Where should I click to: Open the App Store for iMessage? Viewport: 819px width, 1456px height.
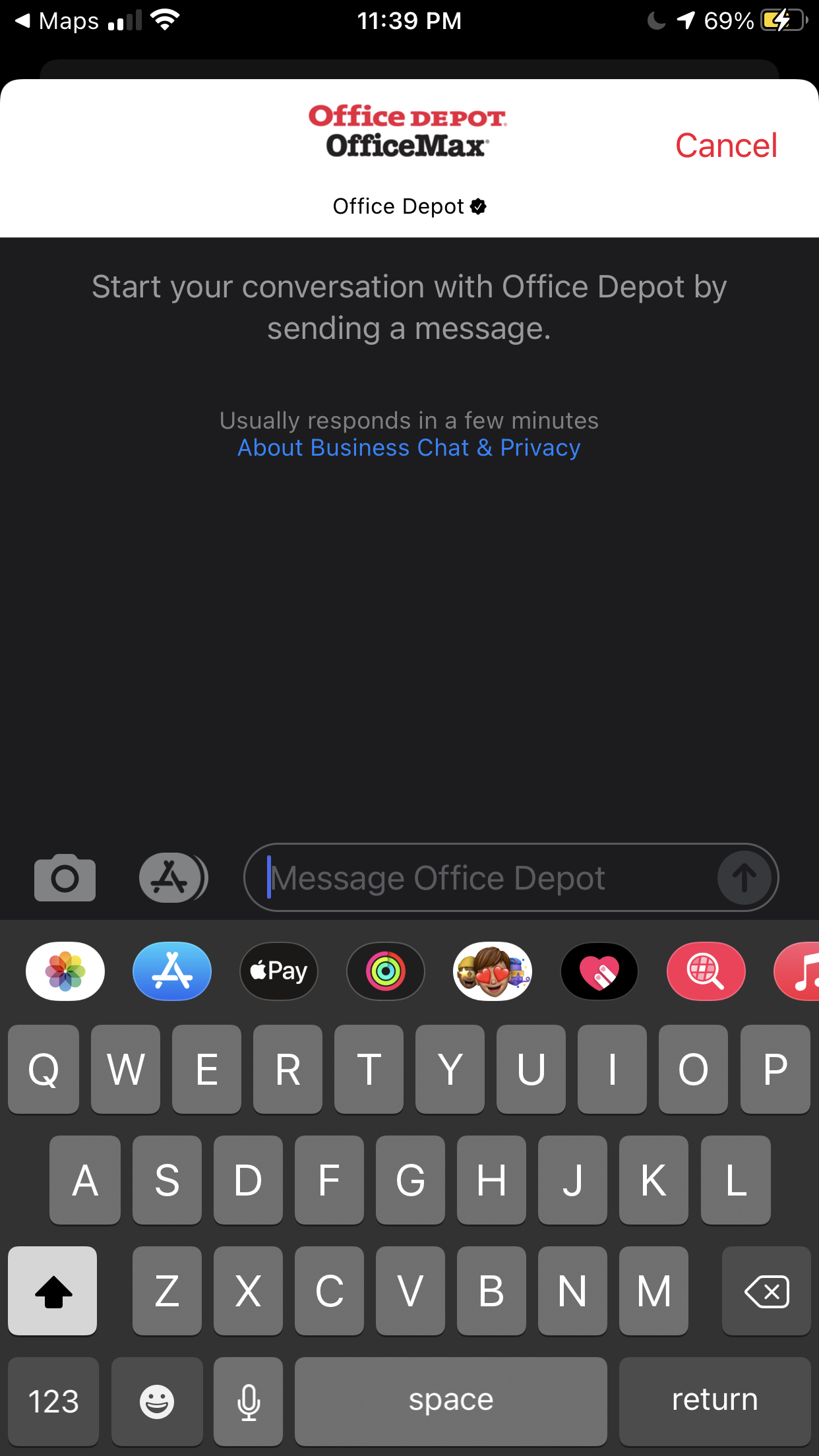point(172,971)
